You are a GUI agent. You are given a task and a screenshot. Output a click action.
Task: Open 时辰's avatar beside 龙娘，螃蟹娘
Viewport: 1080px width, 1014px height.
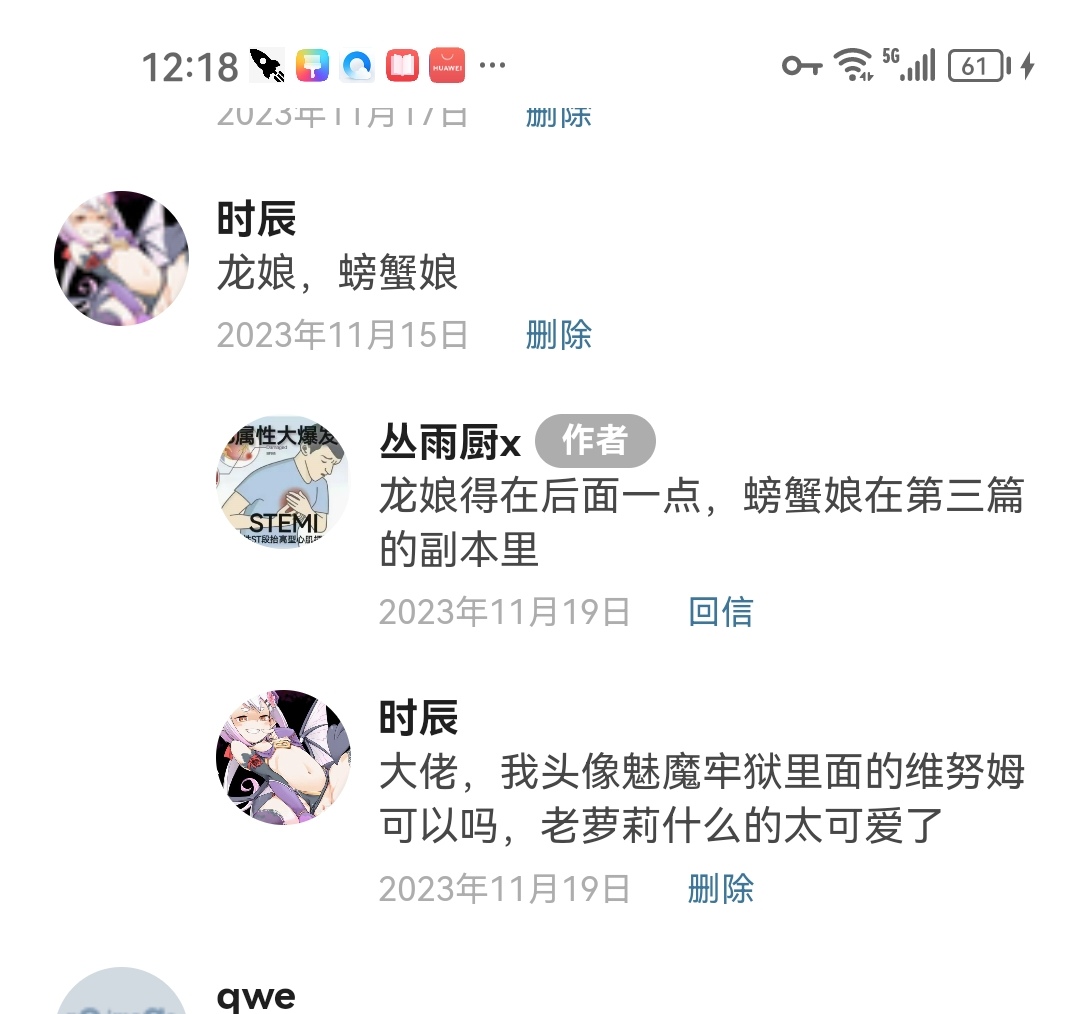point(121,258)
